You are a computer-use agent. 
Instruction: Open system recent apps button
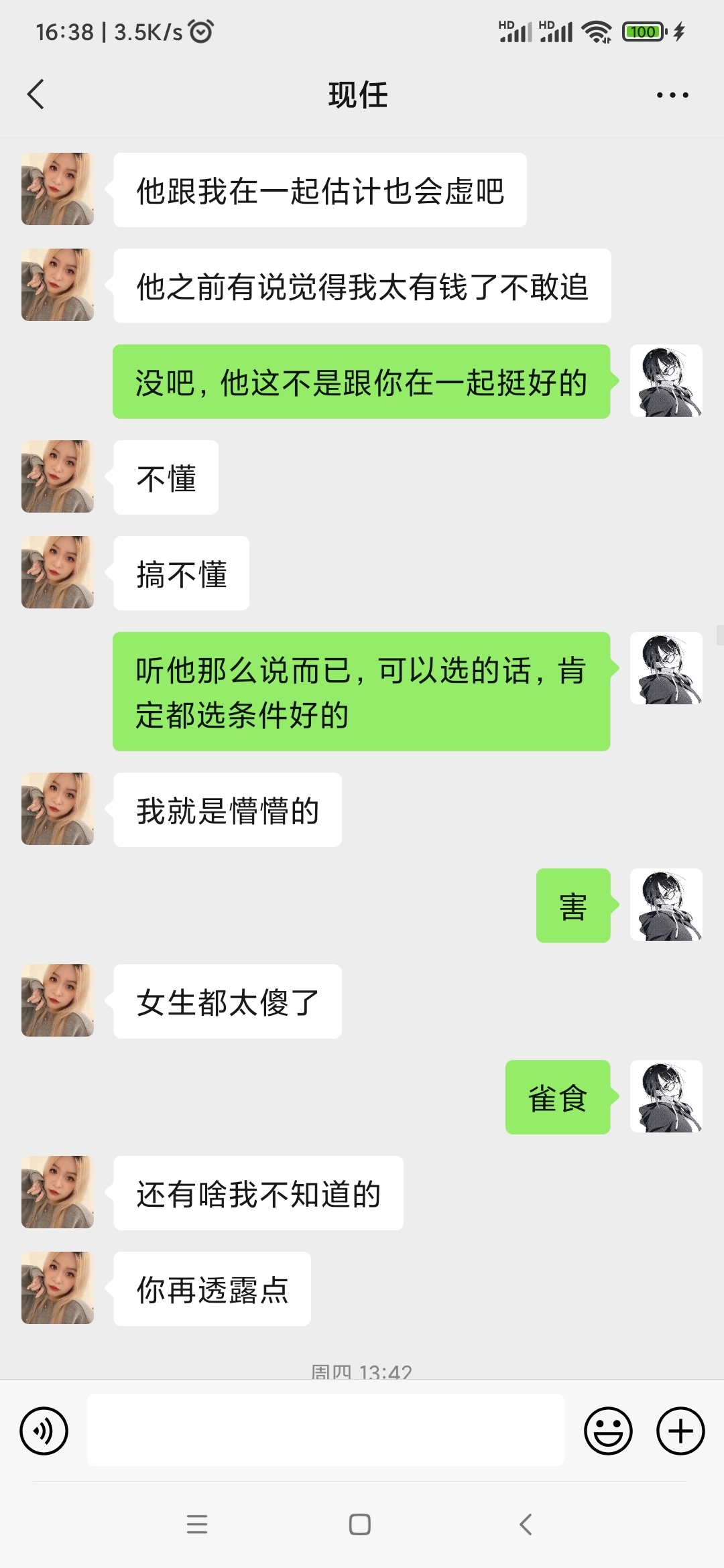tap(197, 1524)
